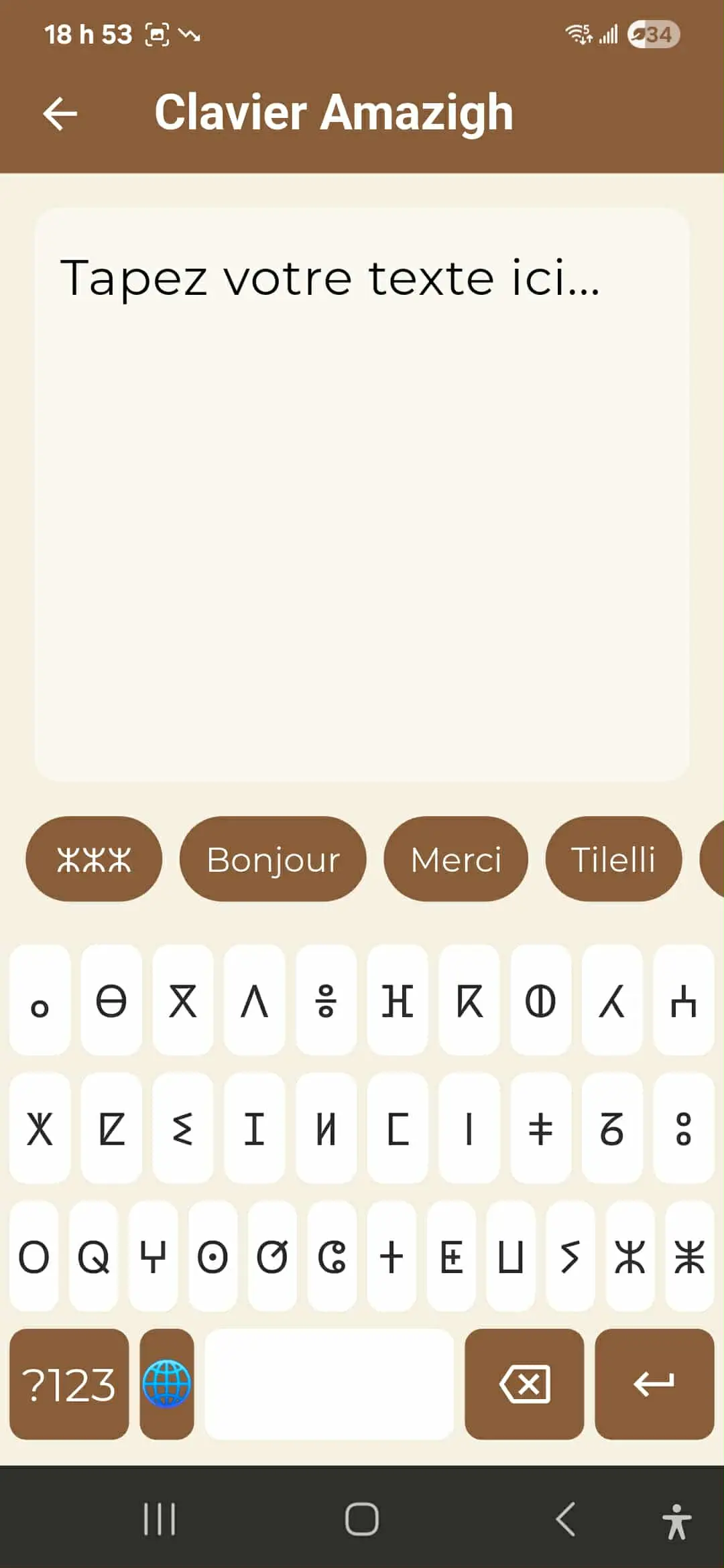
Task: Delete a character with the backspace key
Action: tap(524, 1384)
